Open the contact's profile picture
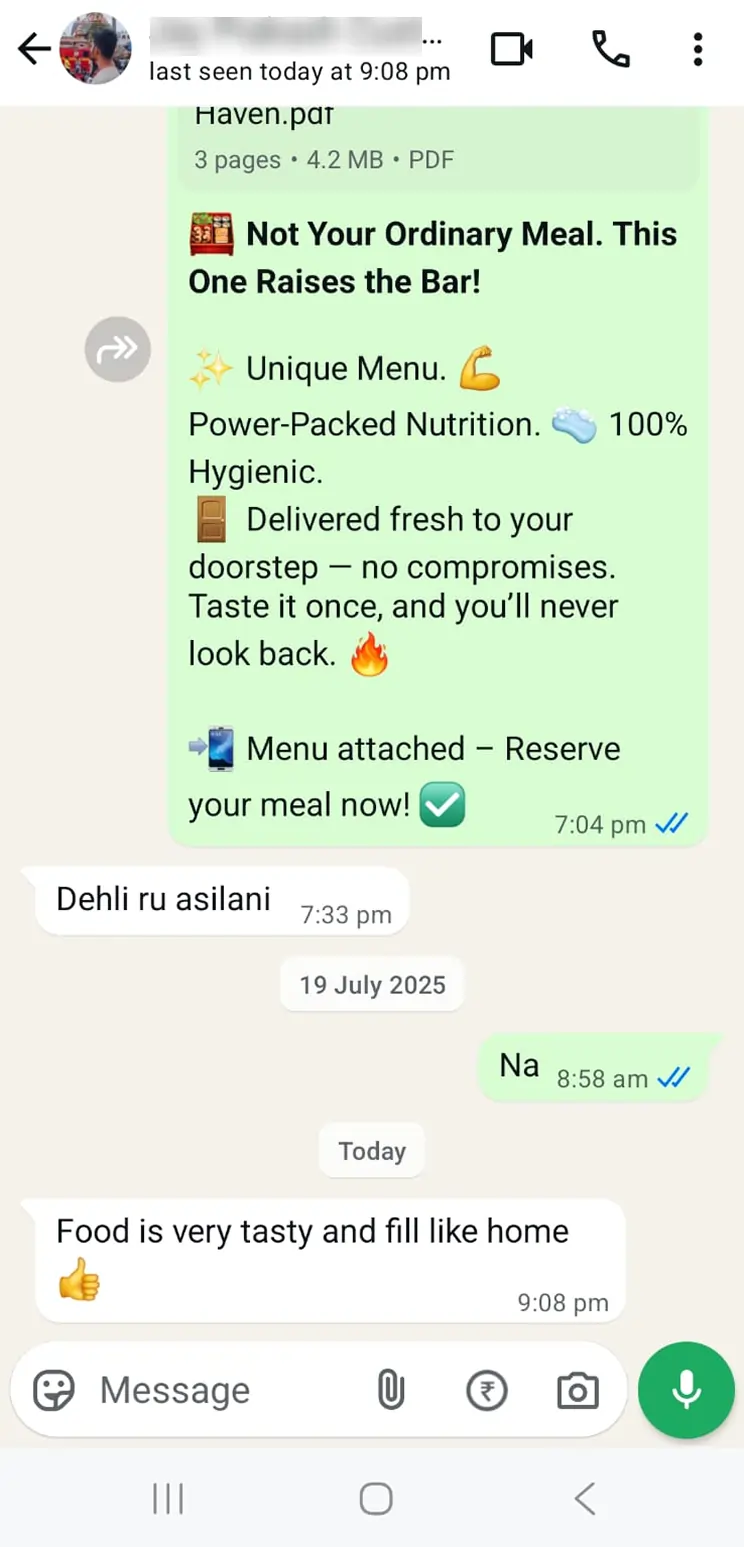This screenshot has height=1547, width=744. pyautogui.click(x=95, y=49)
